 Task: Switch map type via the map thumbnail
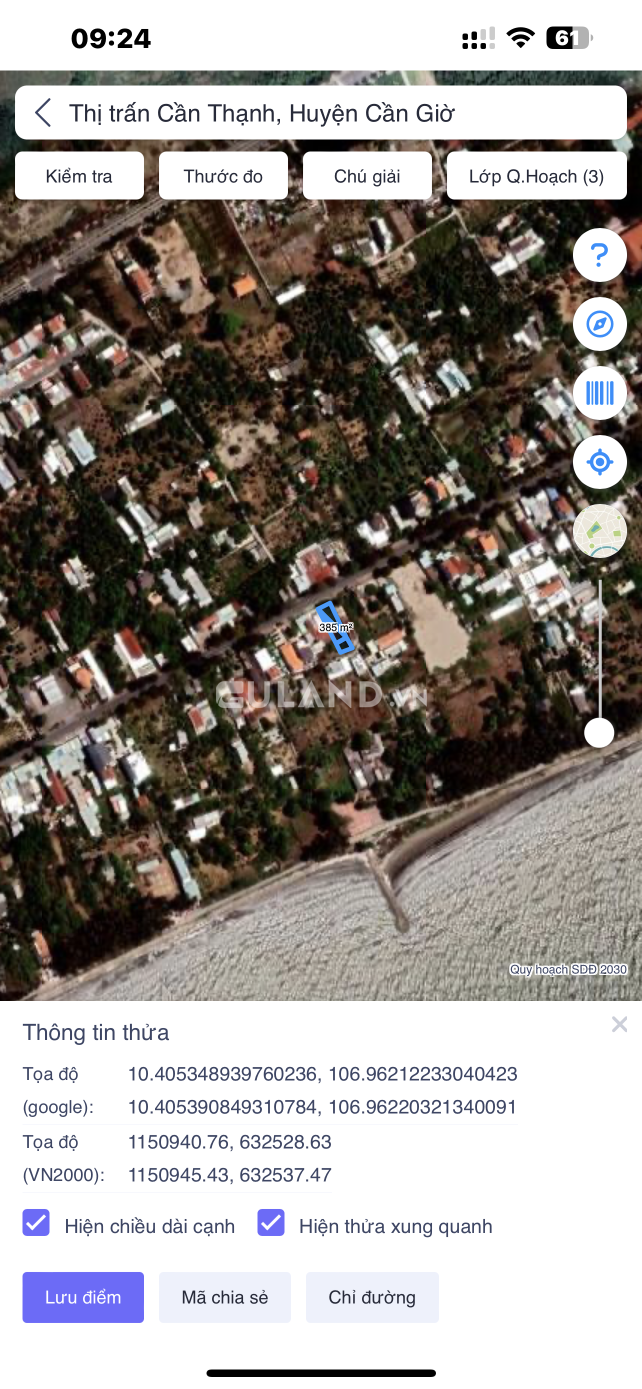point(599,530)
